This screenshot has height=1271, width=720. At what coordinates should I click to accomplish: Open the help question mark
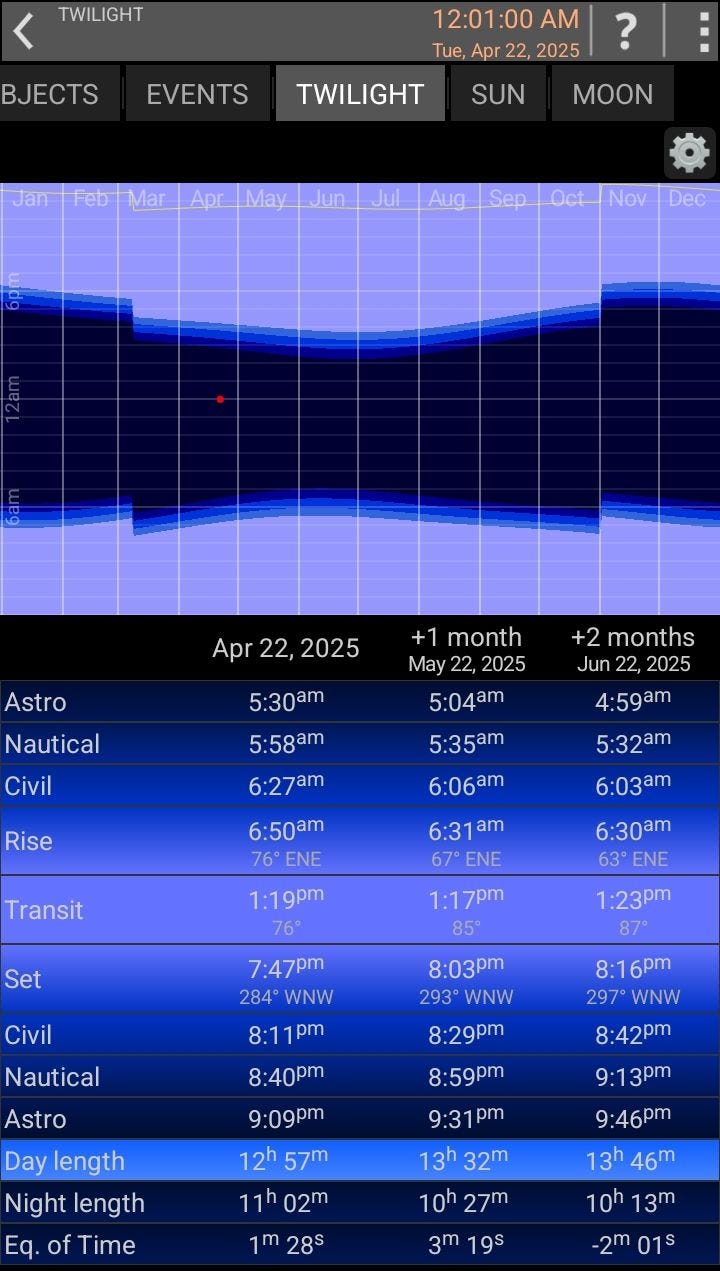[625, 32]
